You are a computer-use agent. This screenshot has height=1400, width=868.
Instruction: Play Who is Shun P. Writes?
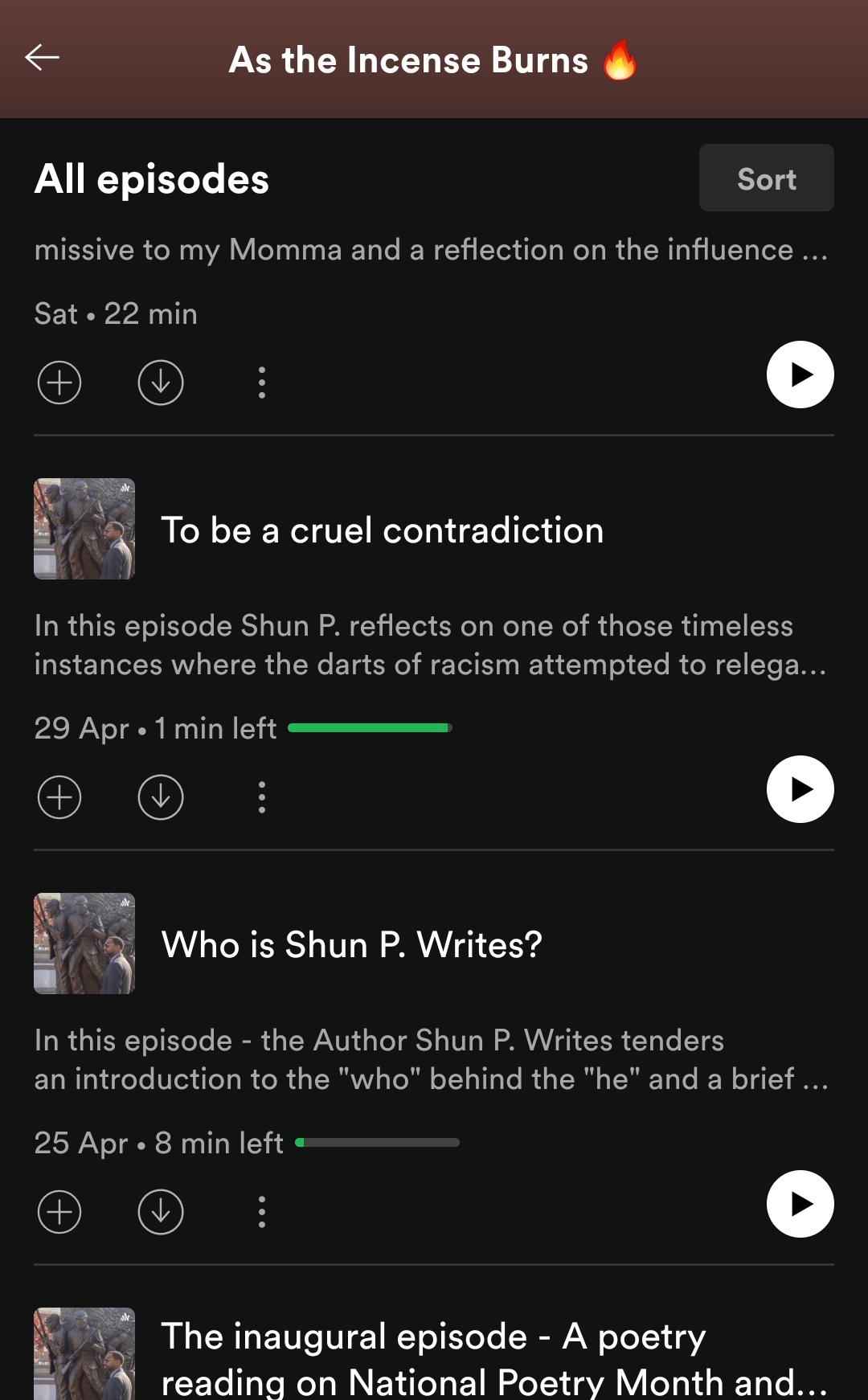(800, 1204)
